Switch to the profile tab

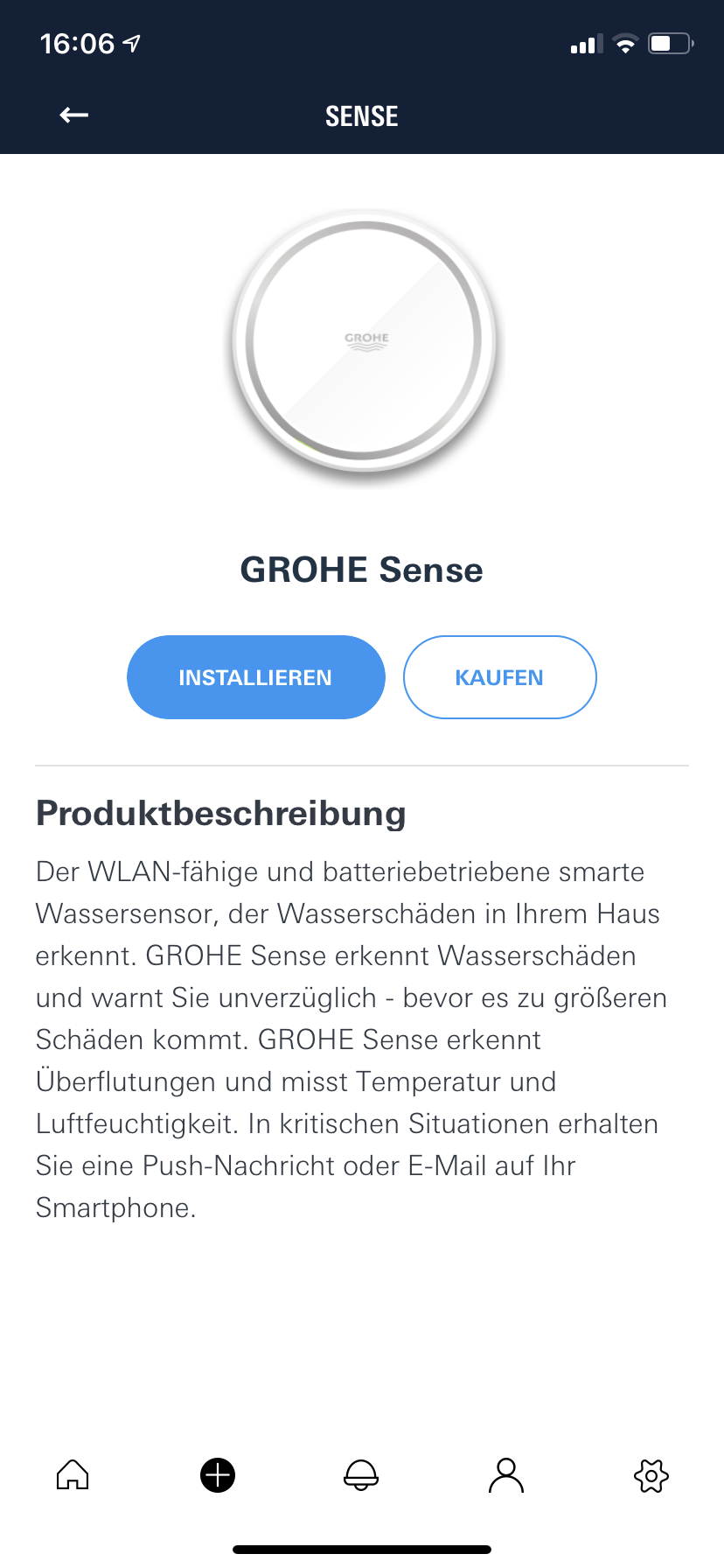coord(506,1475)
